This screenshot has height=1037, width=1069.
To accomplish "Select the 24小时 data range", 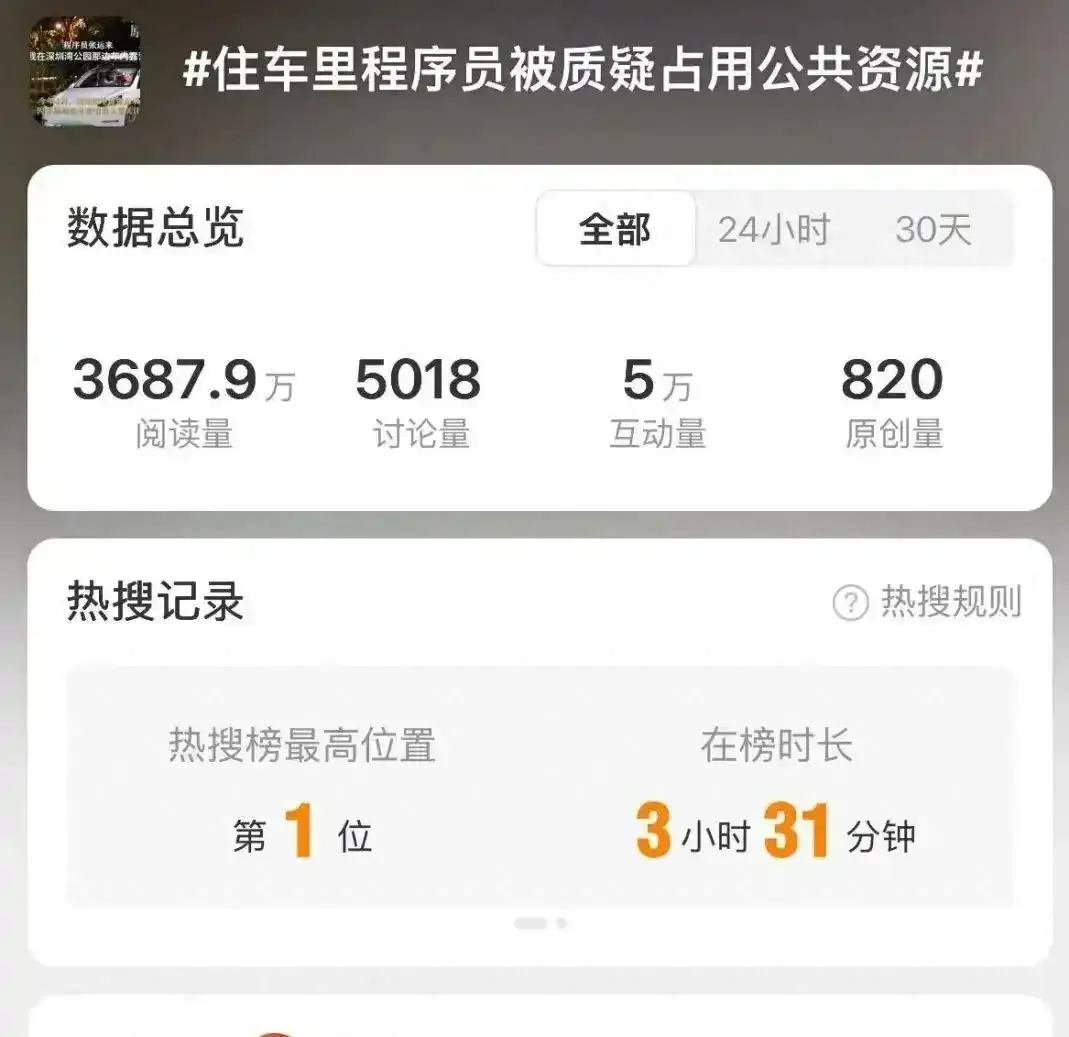I will (x=774, y=230).
